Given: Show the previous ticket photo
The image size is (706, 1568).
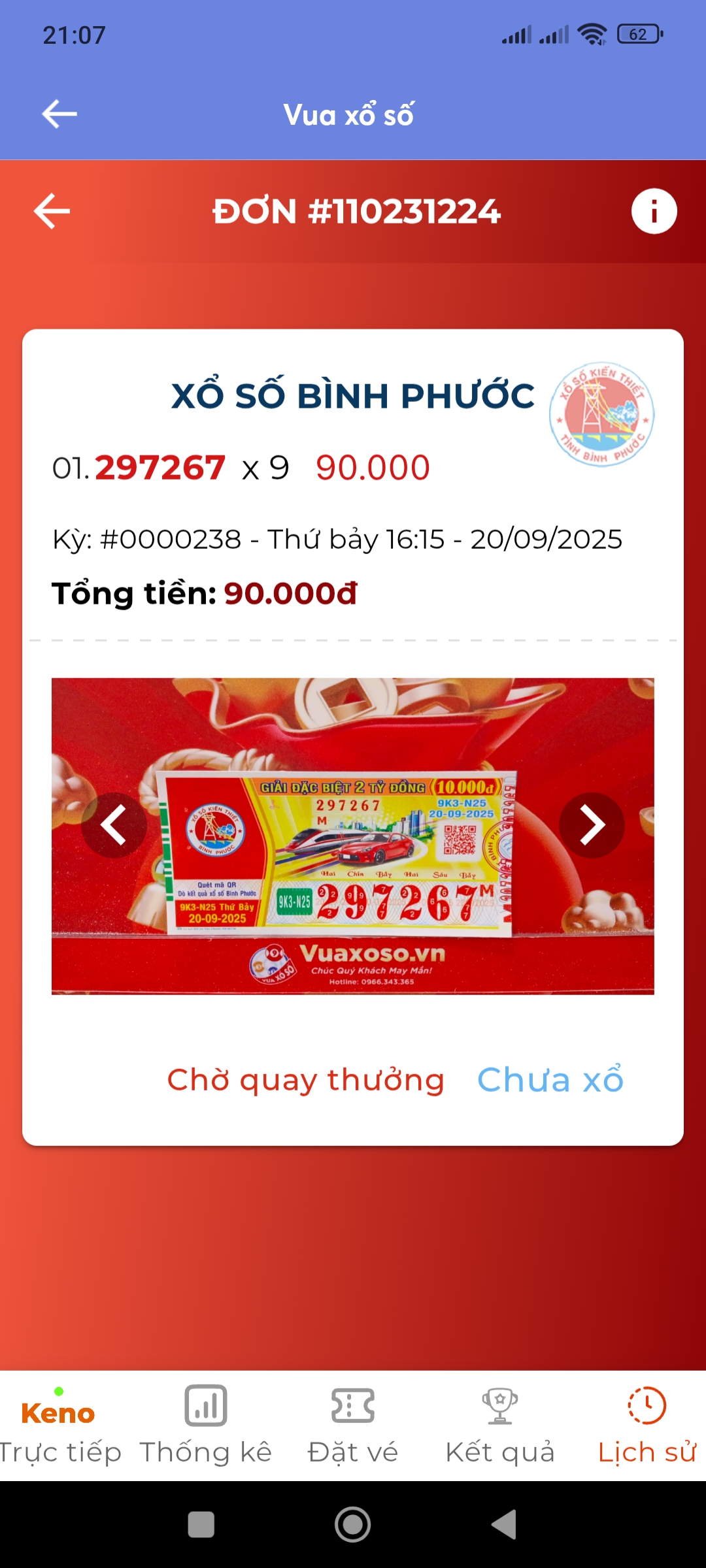Looking at the screenshot, I should pyautogui.click(x=114, y=825).
